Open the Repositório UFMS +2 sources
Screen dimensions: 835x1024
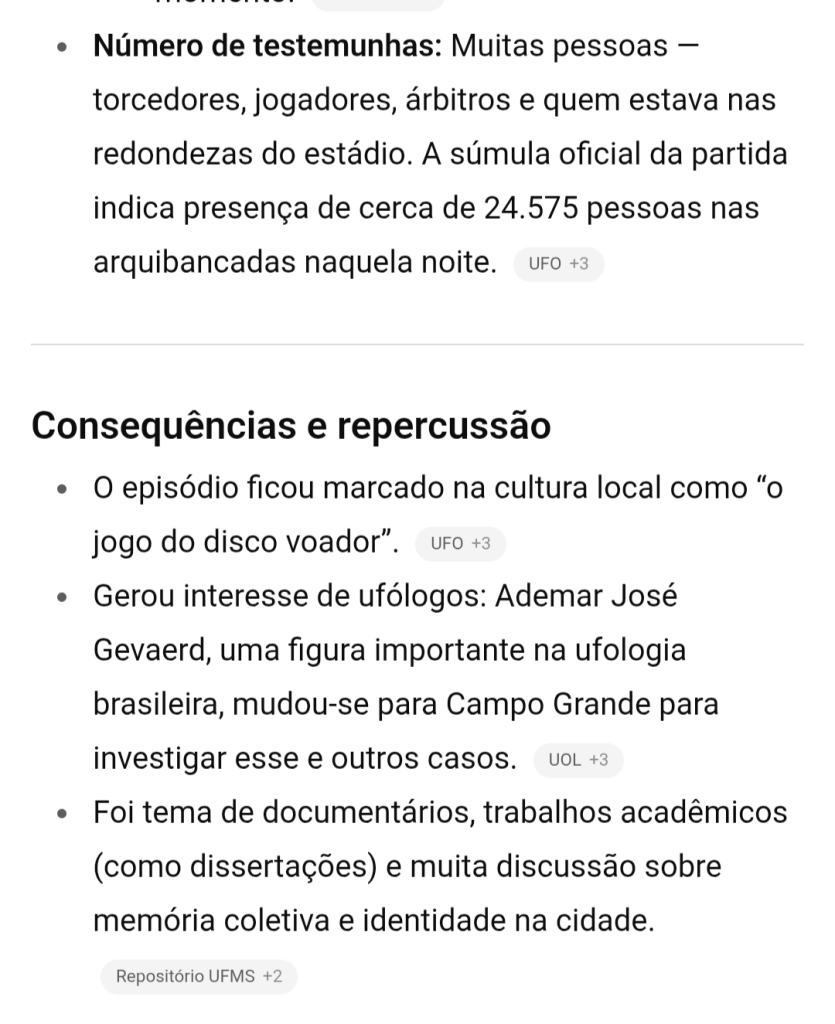(x=198, y=976)
